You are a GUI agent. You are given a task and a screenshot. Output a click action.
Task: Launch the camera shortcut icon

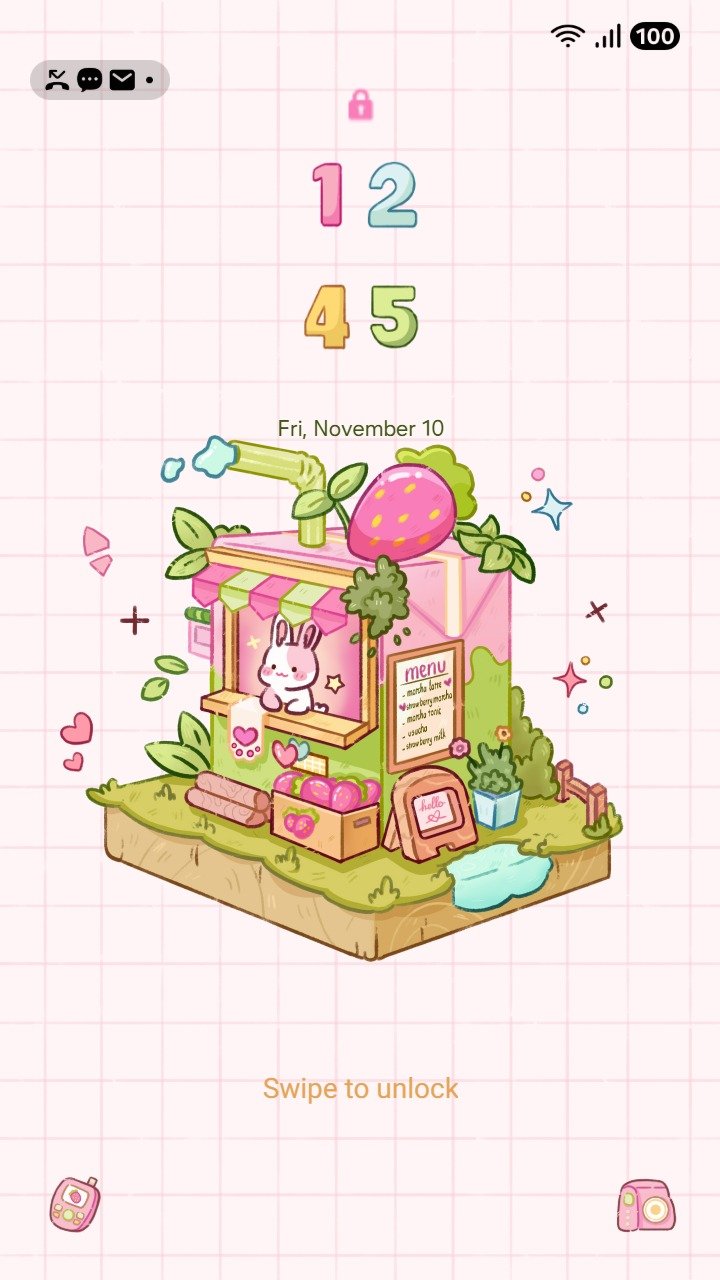click(x=646, y=1206)
